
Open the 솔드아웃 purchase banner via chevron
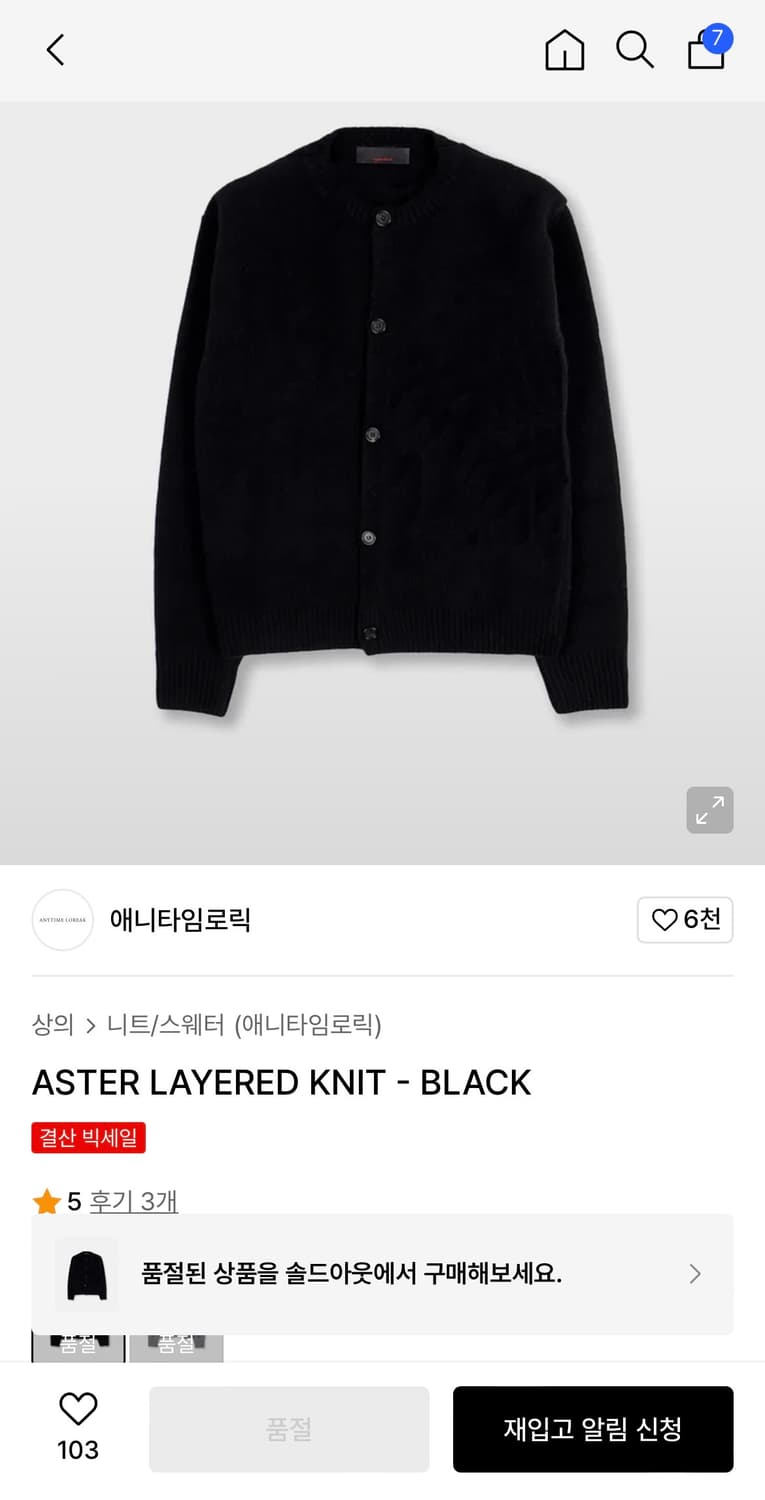coord(694,1274)
